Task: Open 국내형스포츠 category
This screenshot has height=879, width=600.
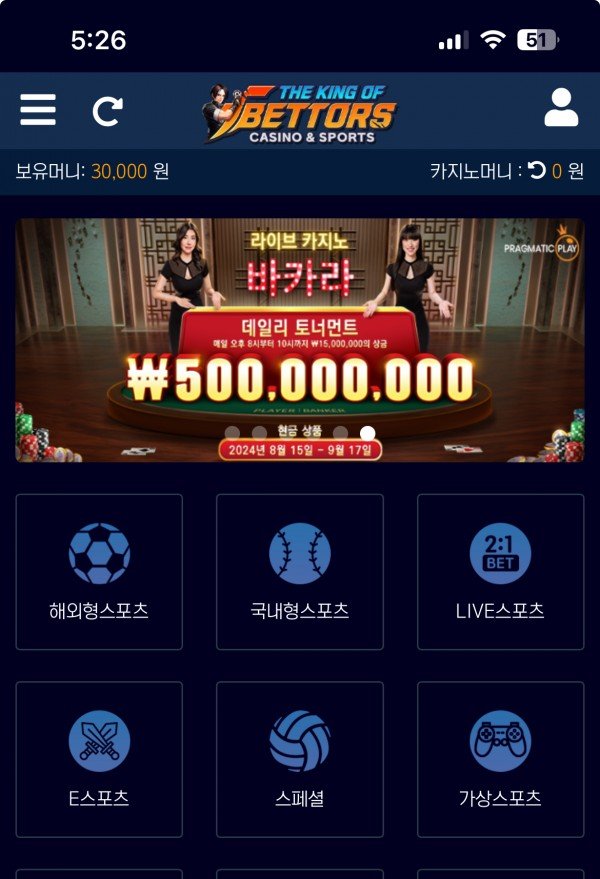Action: click(300, 572)
